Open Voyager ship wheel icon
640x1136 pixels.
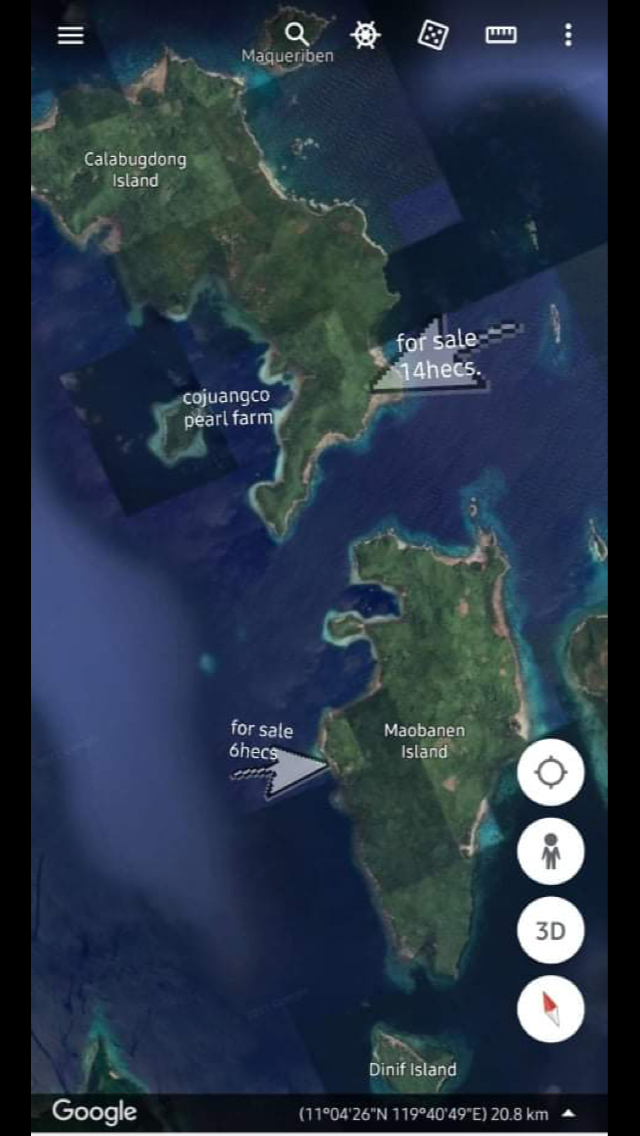tap(366, 35)
